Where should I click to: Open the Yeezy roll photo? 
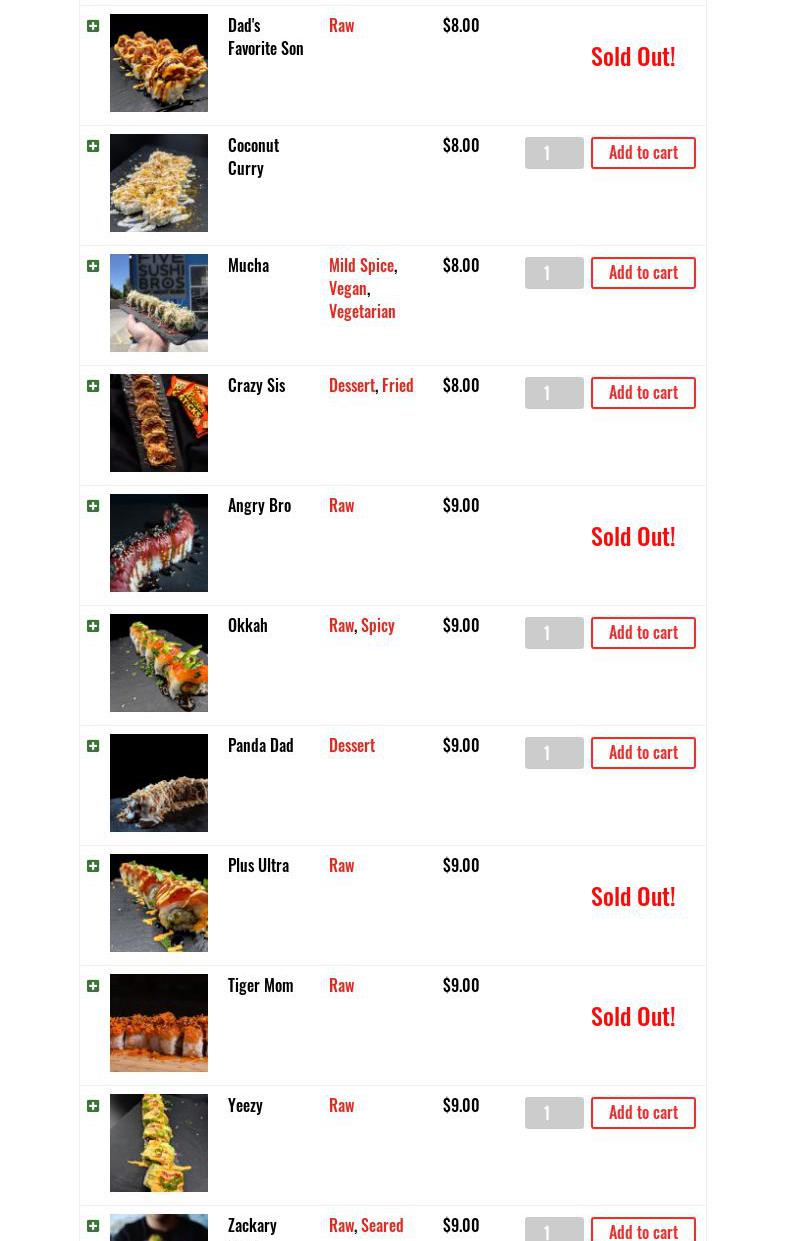(x=159, y=1143)
